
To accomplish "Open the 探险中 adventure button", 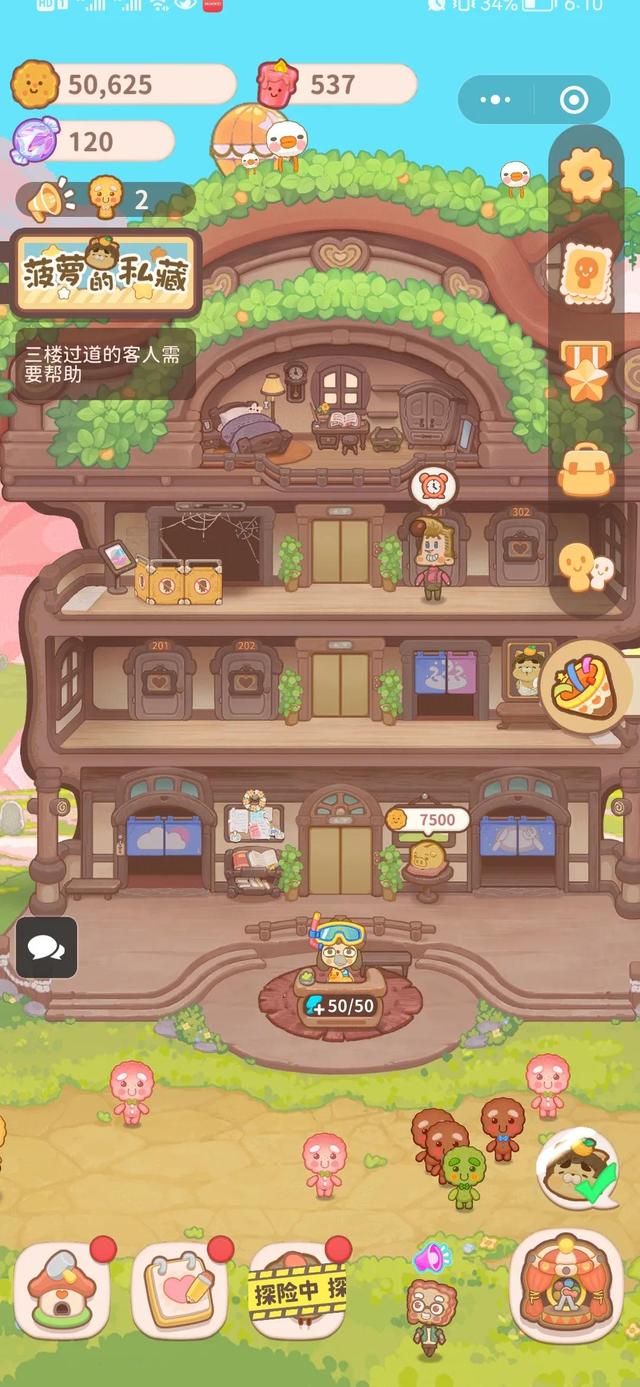I will click(x=298, y=1290).
